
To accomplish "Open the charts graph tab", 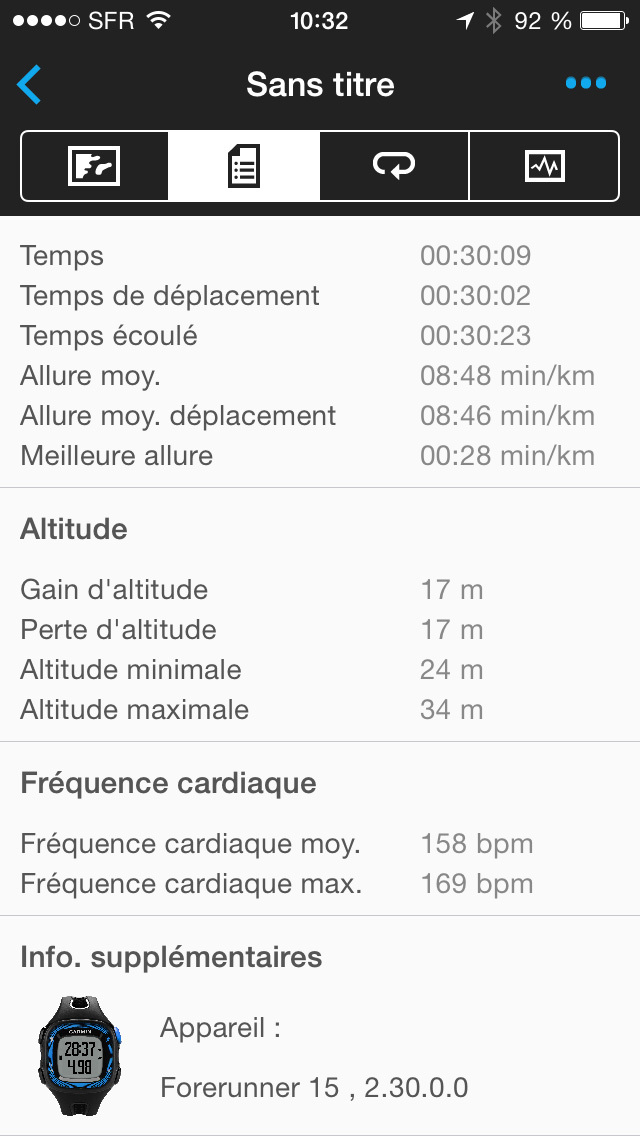I will click(x=544, y=166).
